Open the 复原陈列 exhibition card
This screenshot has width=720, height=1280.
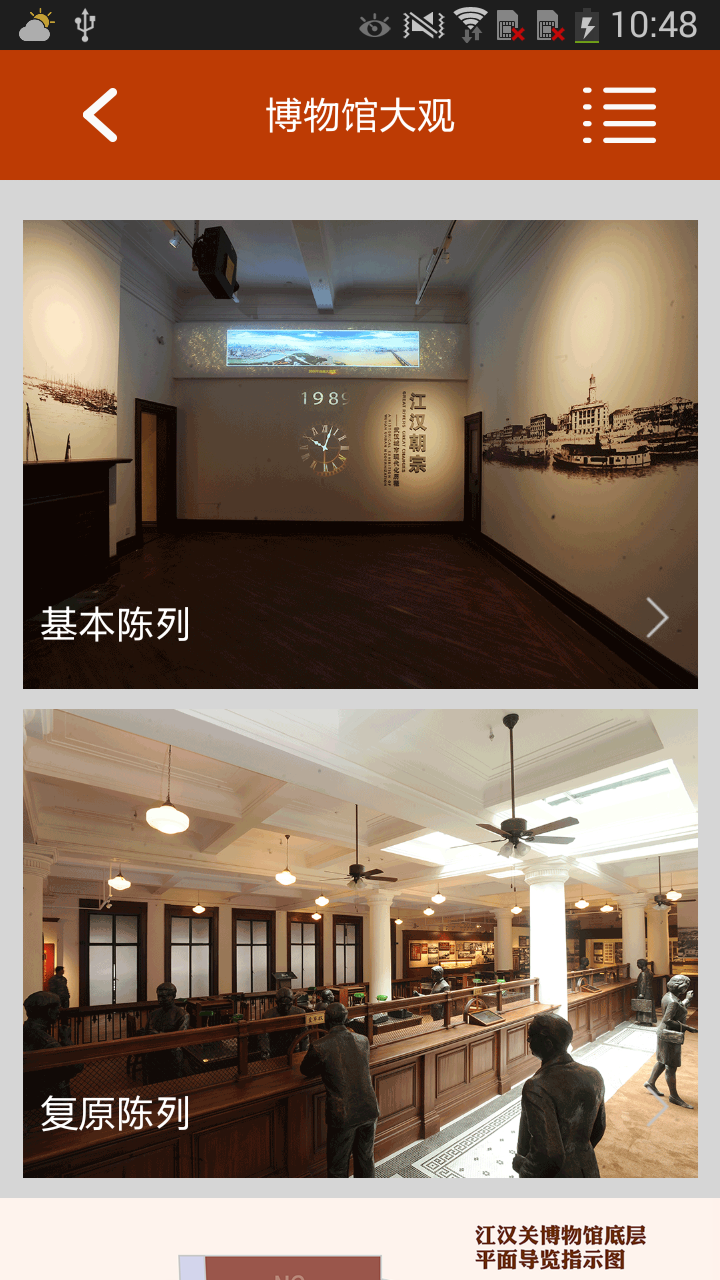(x=360, y=943)
